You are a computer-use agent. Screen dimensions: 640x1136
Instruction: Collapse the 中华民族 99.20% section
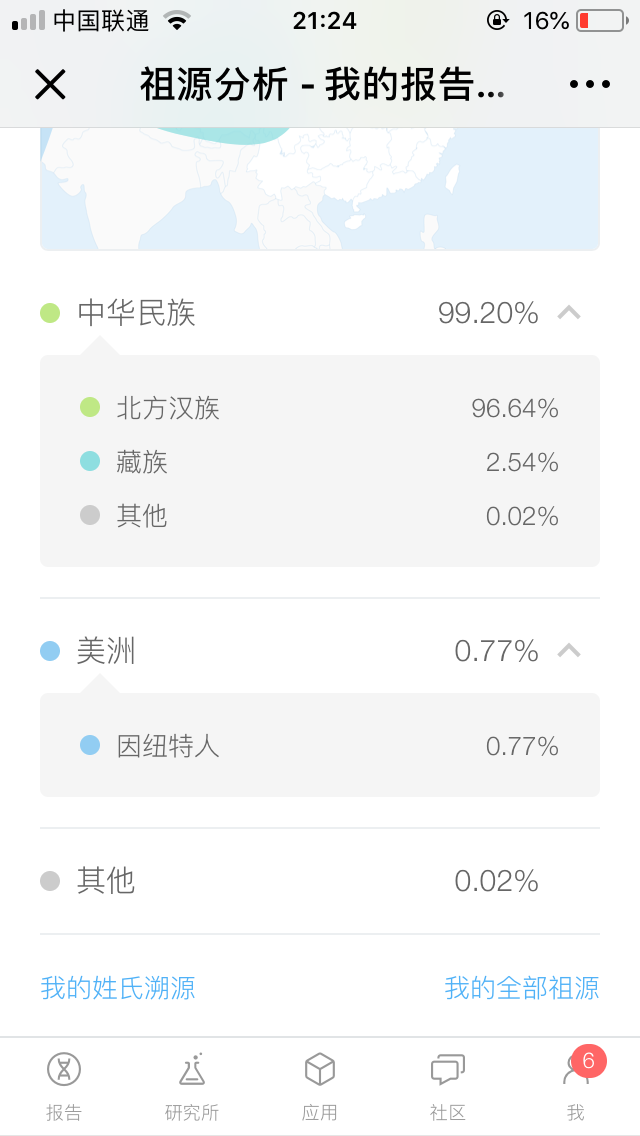[569, 313]
